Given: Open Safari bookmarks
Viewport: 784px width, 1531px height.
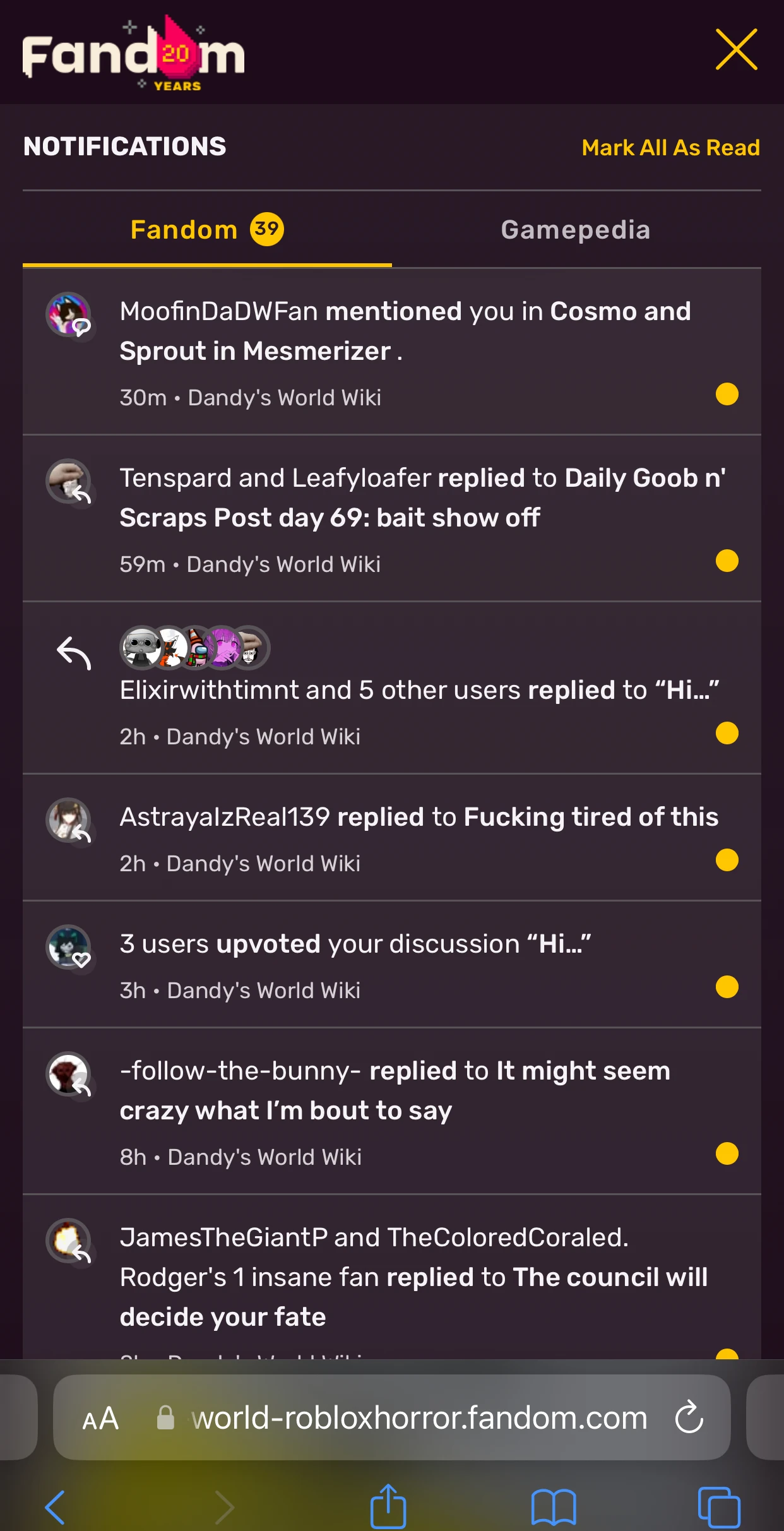Looking at the screenshot, I should pyautogui.click(x=553, y=1508).
